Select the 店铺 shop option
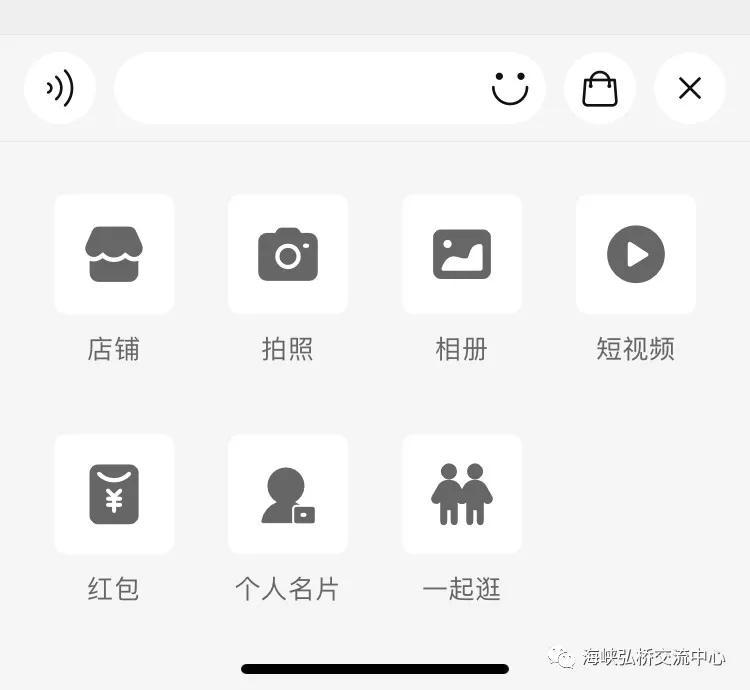Viewport: 750px width, 690px height. pos(114,254)
